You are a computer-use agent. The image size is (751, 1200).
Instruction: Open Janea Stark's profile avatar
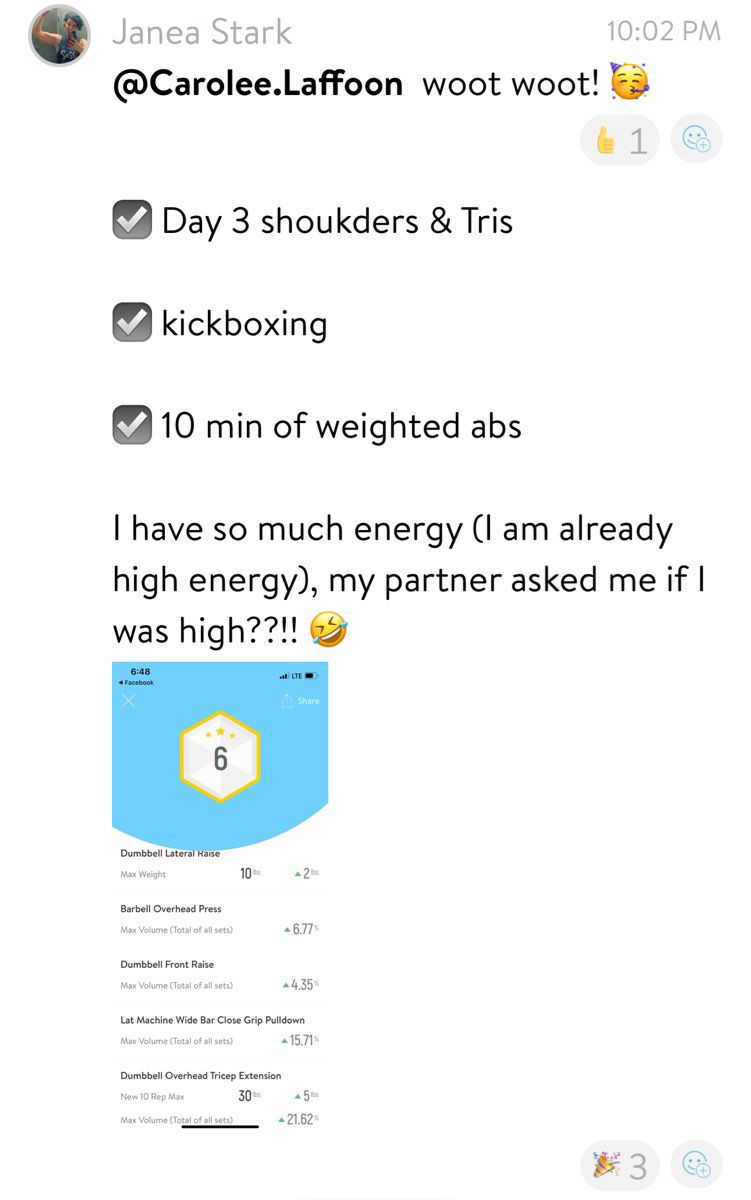click(x=58, y=36)
